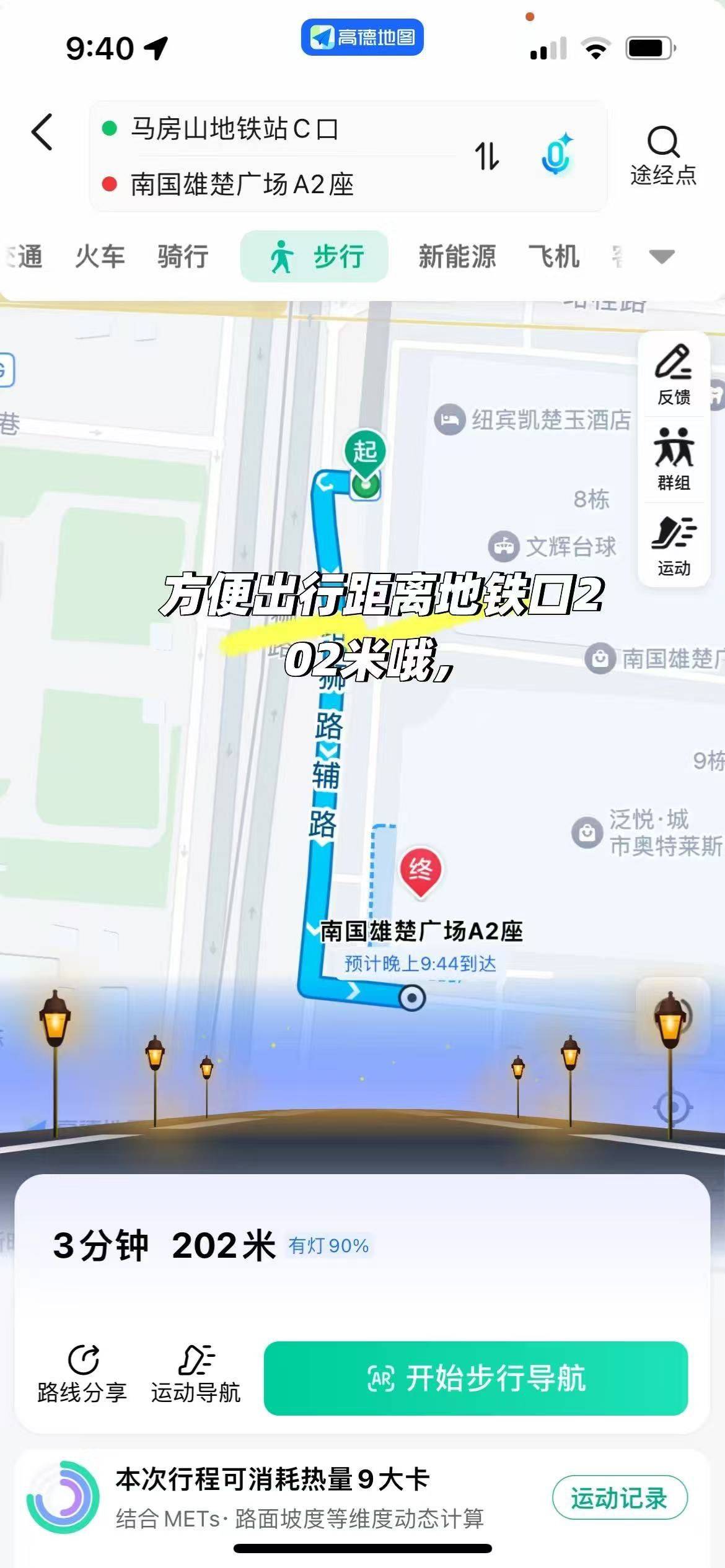725x1568 pixels.
Task: Recenter the map to my location
Action: coord(672,1107)
